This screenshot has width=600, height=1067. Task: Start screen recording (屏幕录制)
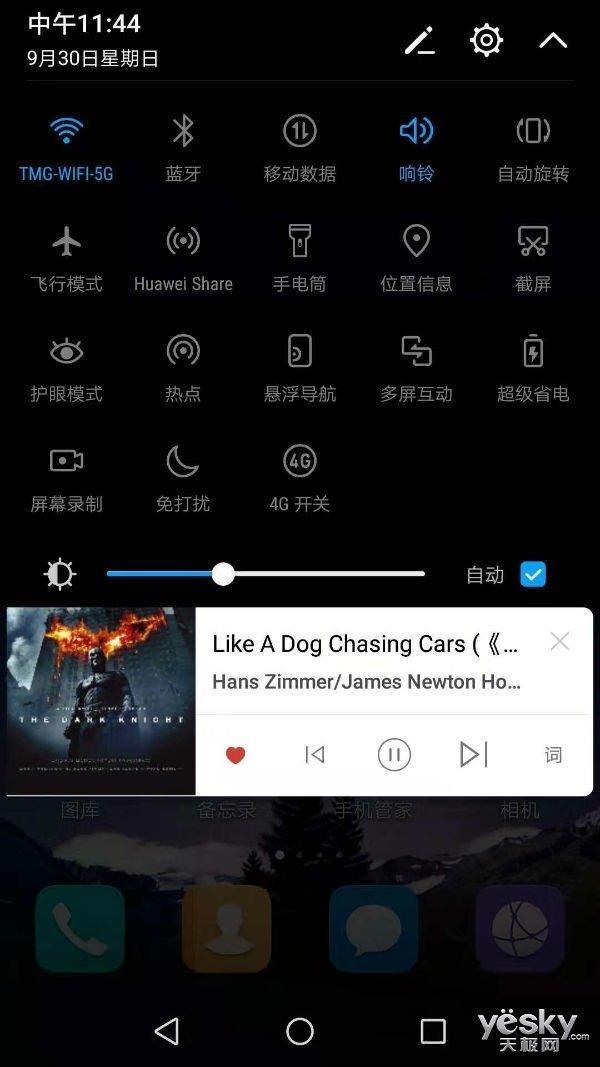coord(66,461)
